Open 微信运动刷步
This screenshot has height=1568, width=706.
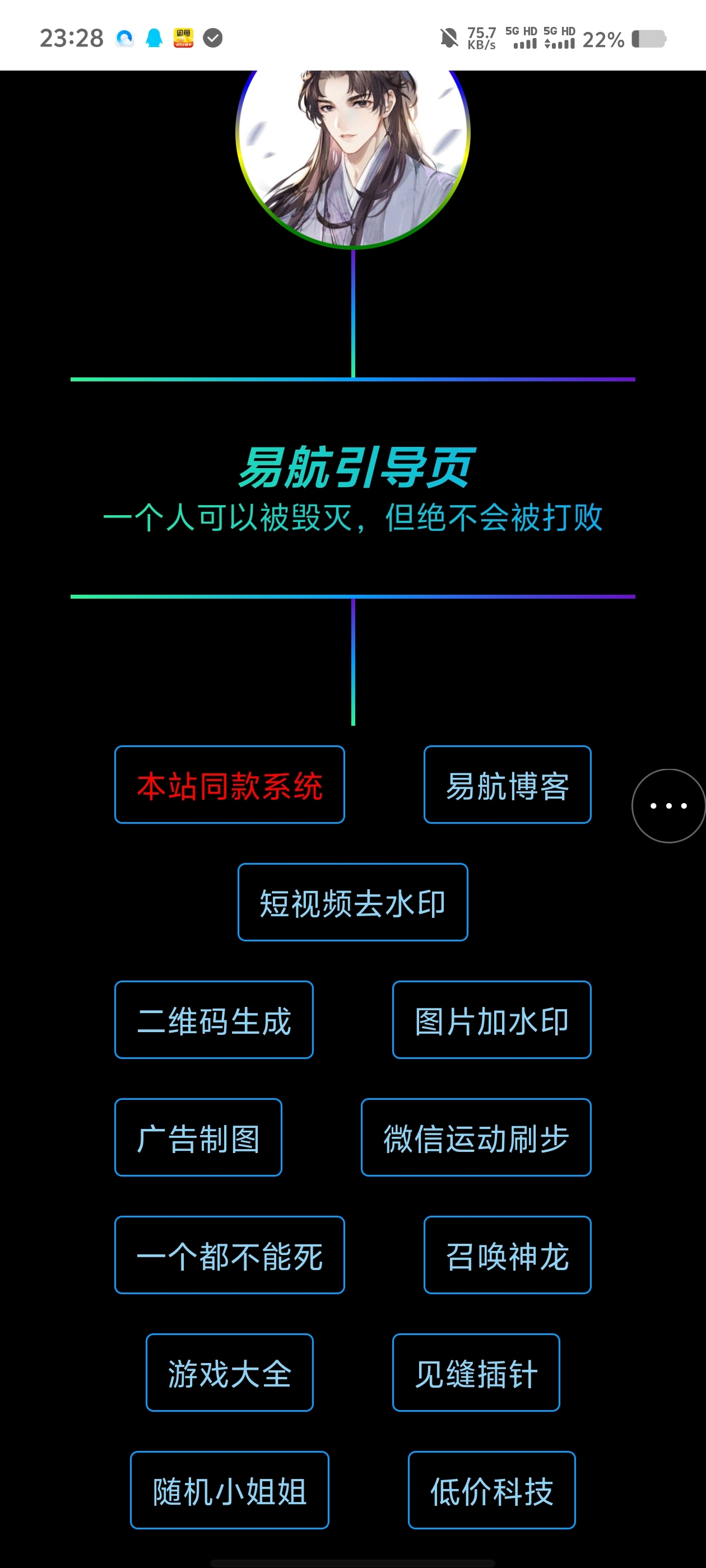(476, 1137)
